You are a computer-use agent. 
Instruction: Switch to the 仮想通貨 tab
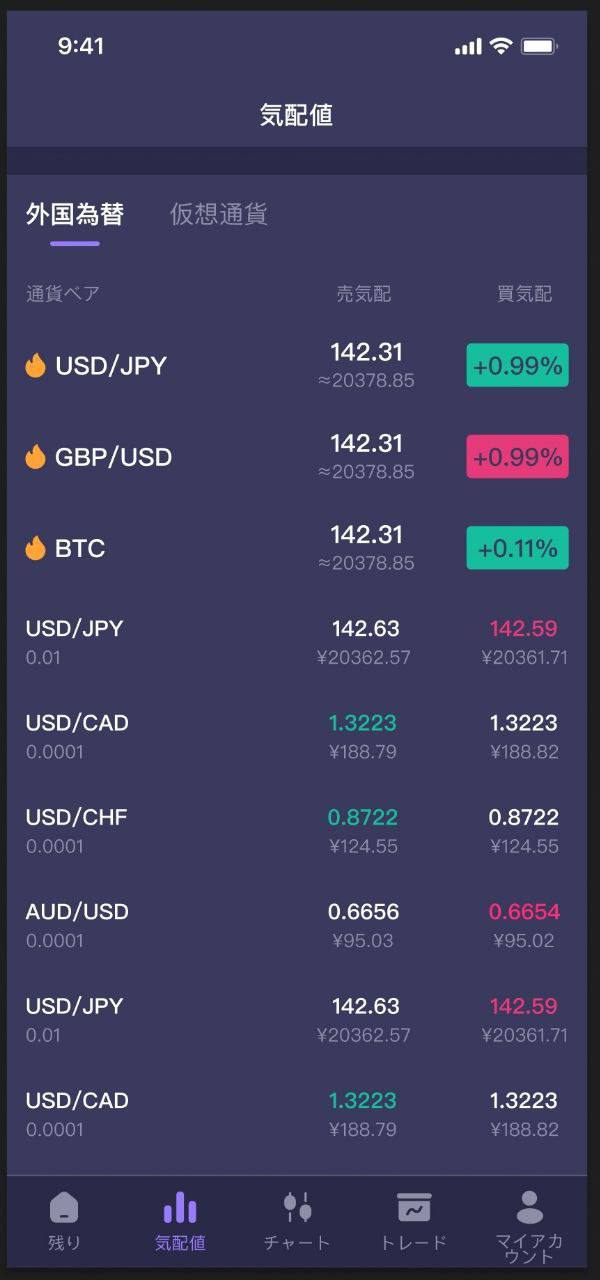pos(218,214)
